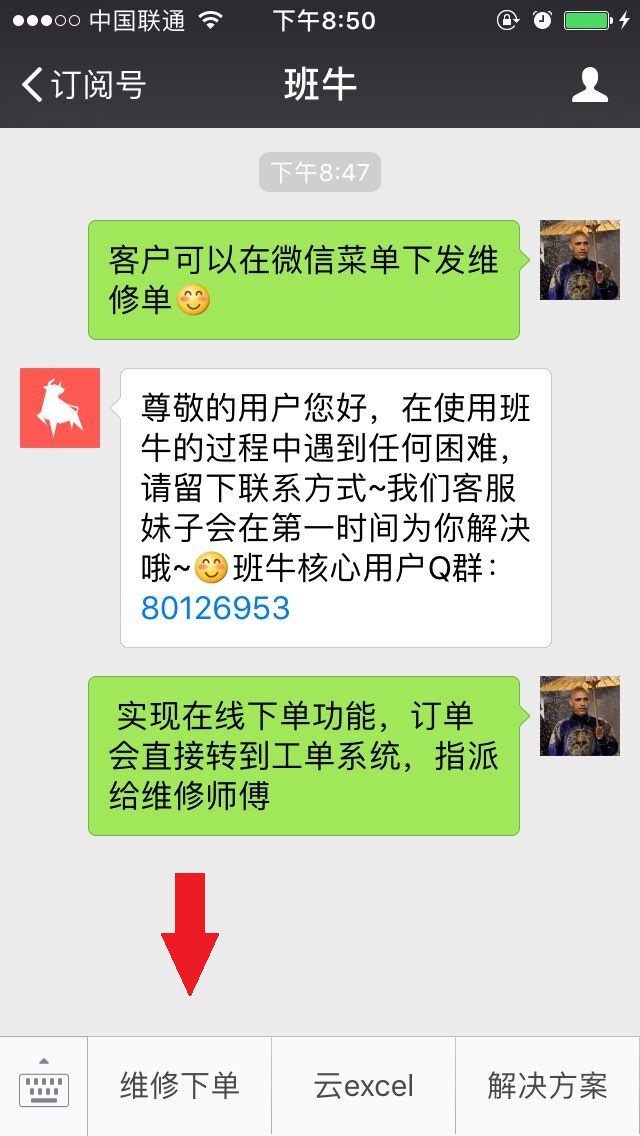Image resolution: width=640 pixels, height=1136 pixels.
Task: Open the 维修下单 menu
Action: pos(180,1086)
